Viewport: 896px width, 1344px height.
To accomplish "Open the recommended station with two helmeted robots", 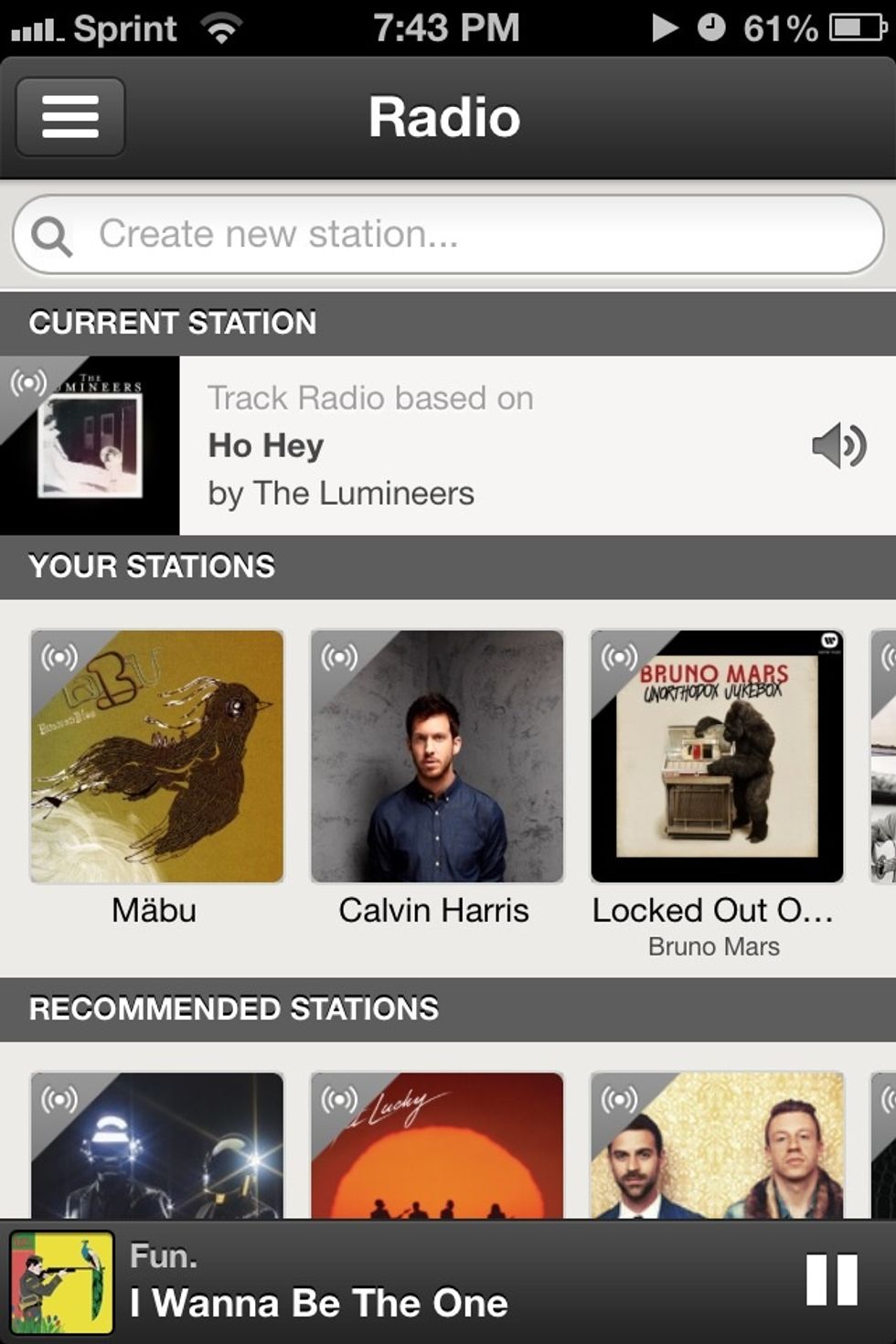I will [157, 1145].
